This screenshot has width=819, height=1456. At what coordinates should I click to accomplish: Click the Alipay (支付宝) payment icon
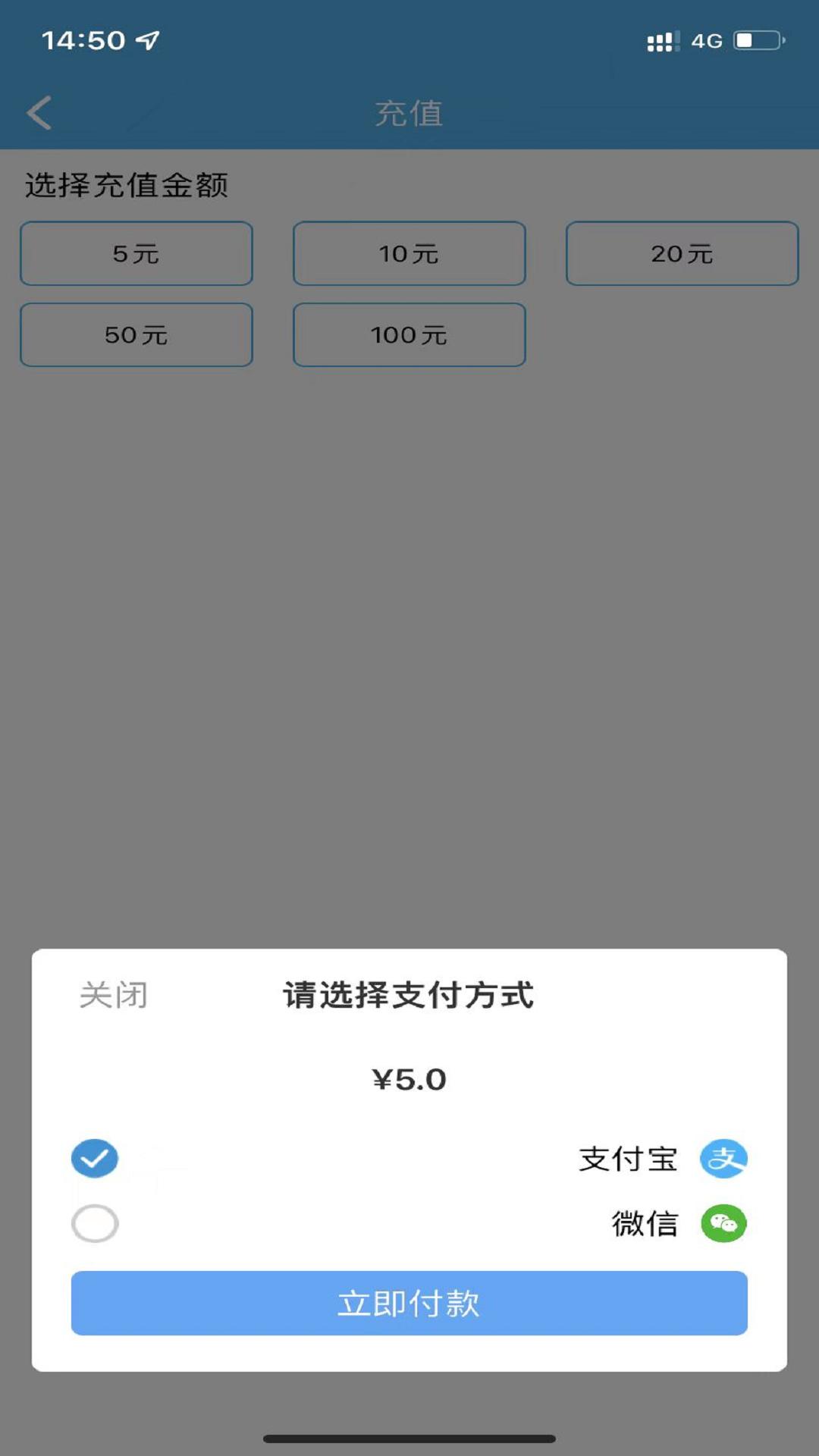[x=724, y=1159]
